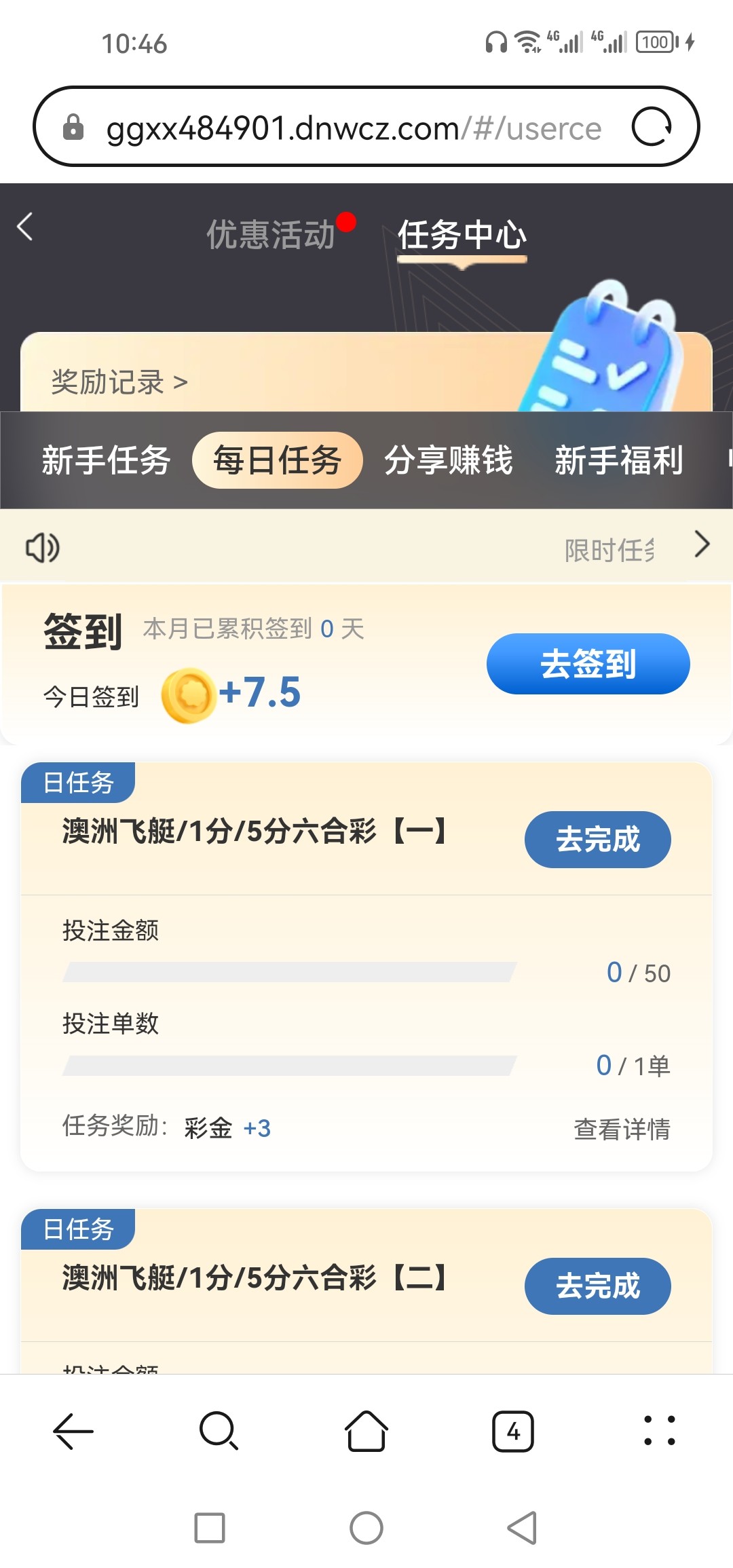Image resolution: width=733 pixels, height=1568 pixels.
Task: Go to the browser home page
Action: click(x=366, y=1431)
